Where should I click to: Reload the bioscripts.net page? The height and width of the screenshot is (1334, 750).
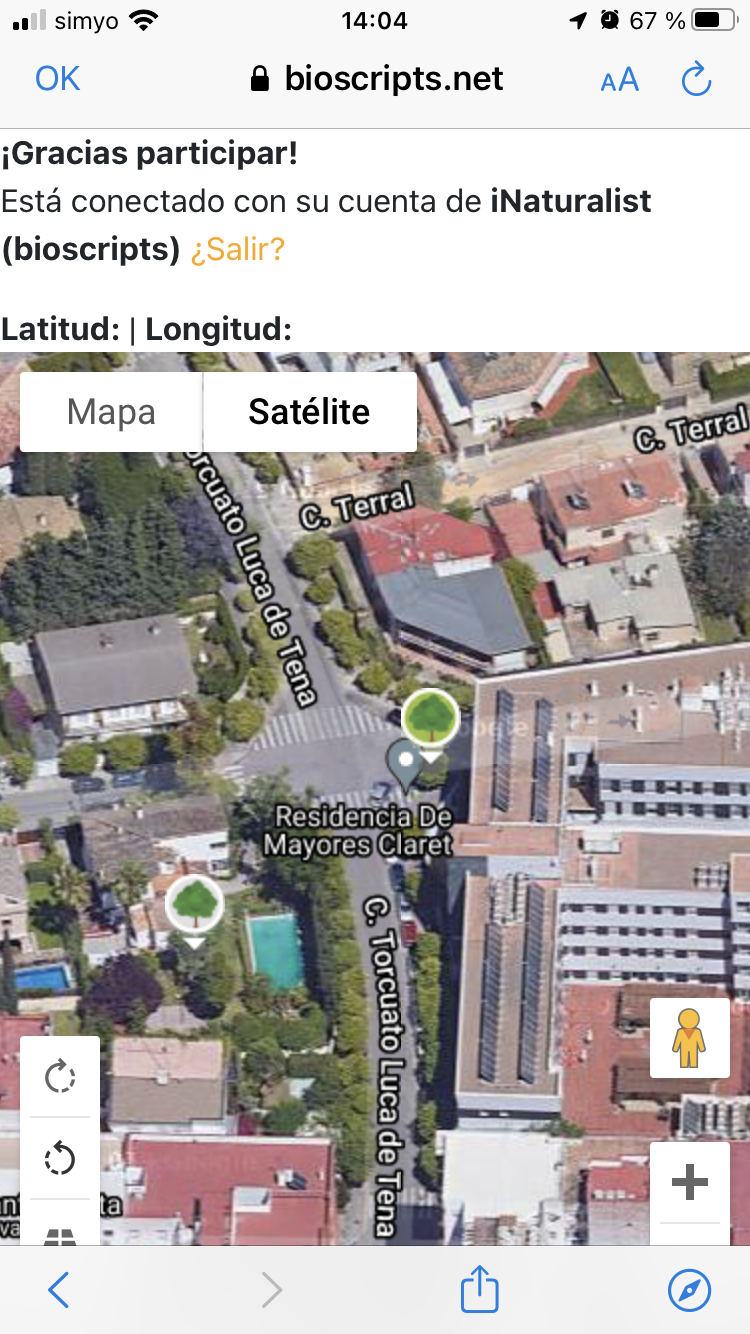pos(696,79)
